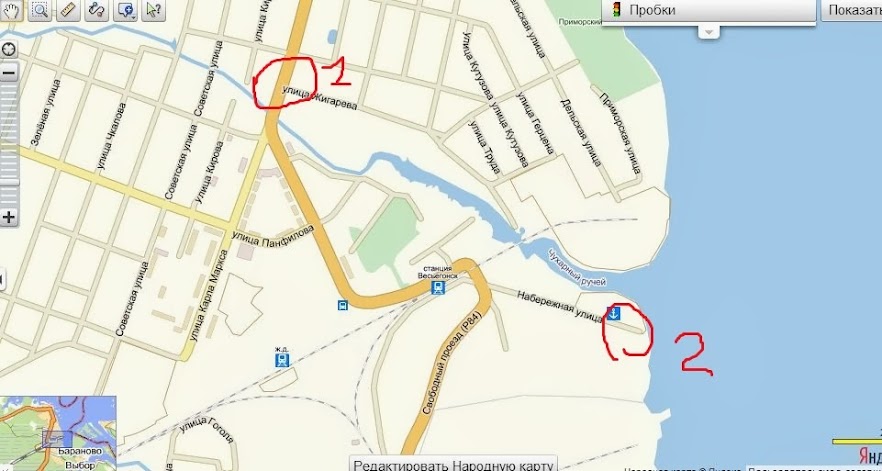Viewport: 882px width, 471px height.
Task: Tap the Весьегонск station marker
Action: (x=437, y=287)
